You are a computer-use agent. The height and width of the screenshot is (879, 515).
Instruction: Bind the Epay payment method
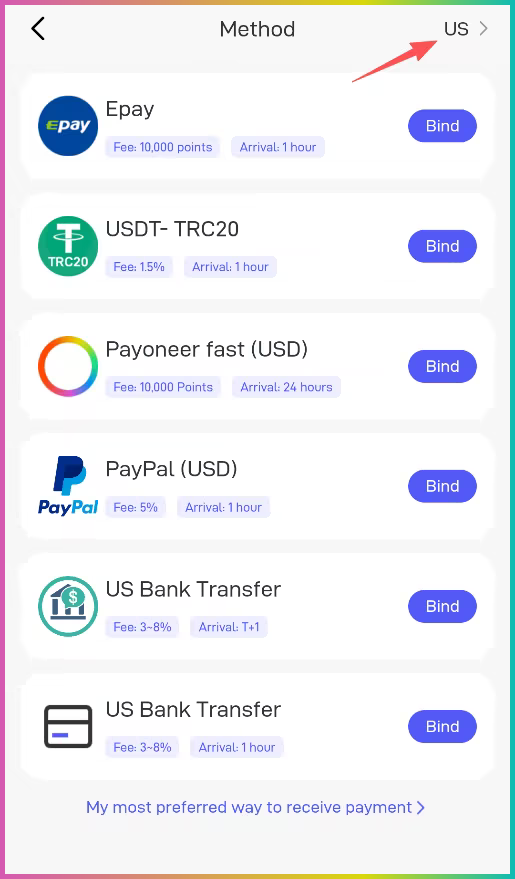point(442,126)
